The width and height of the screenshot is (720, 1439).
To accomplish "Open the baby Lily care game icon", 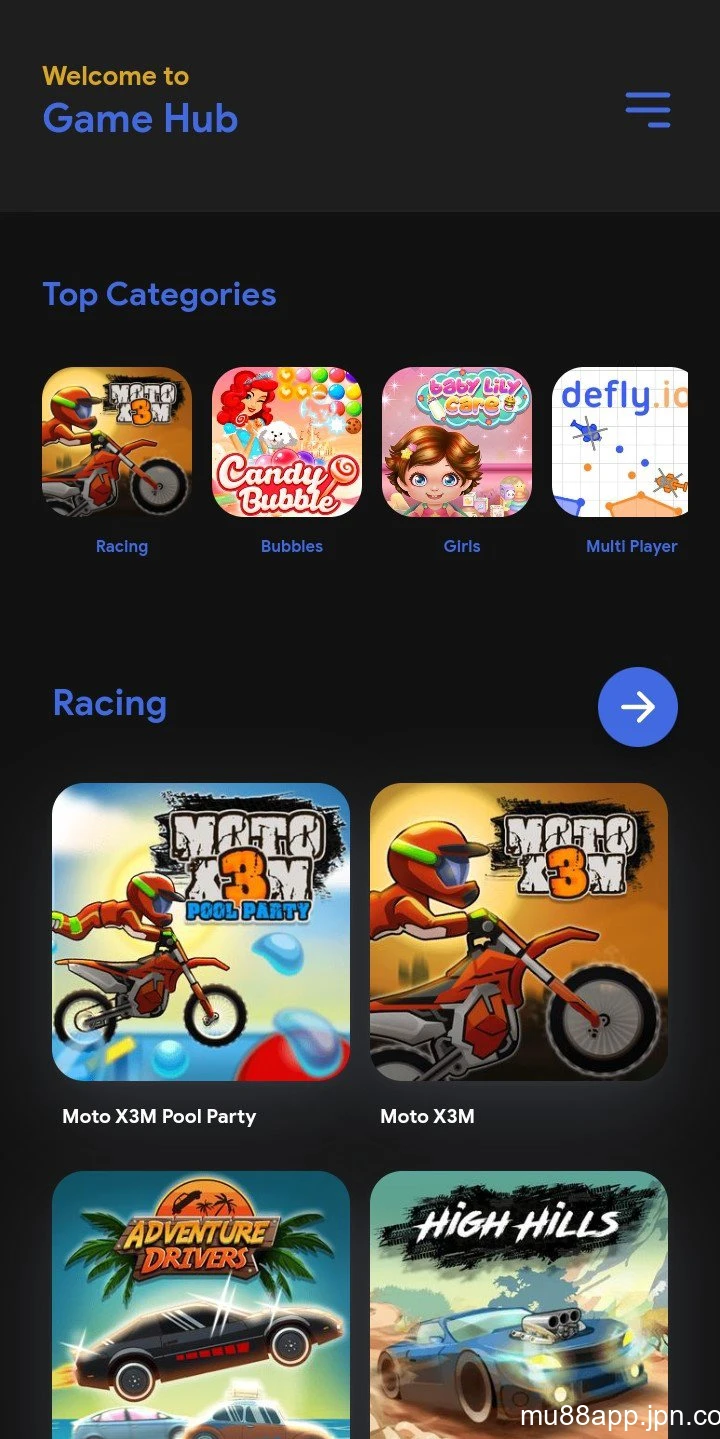I will pyautogui.click(x=458, y=442).
